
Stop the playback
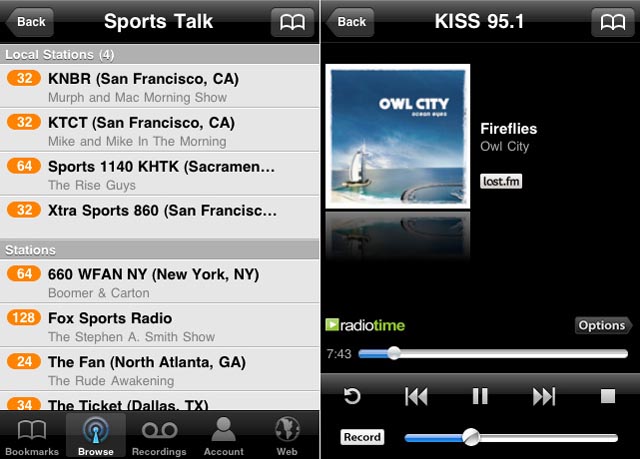point(607,396)
